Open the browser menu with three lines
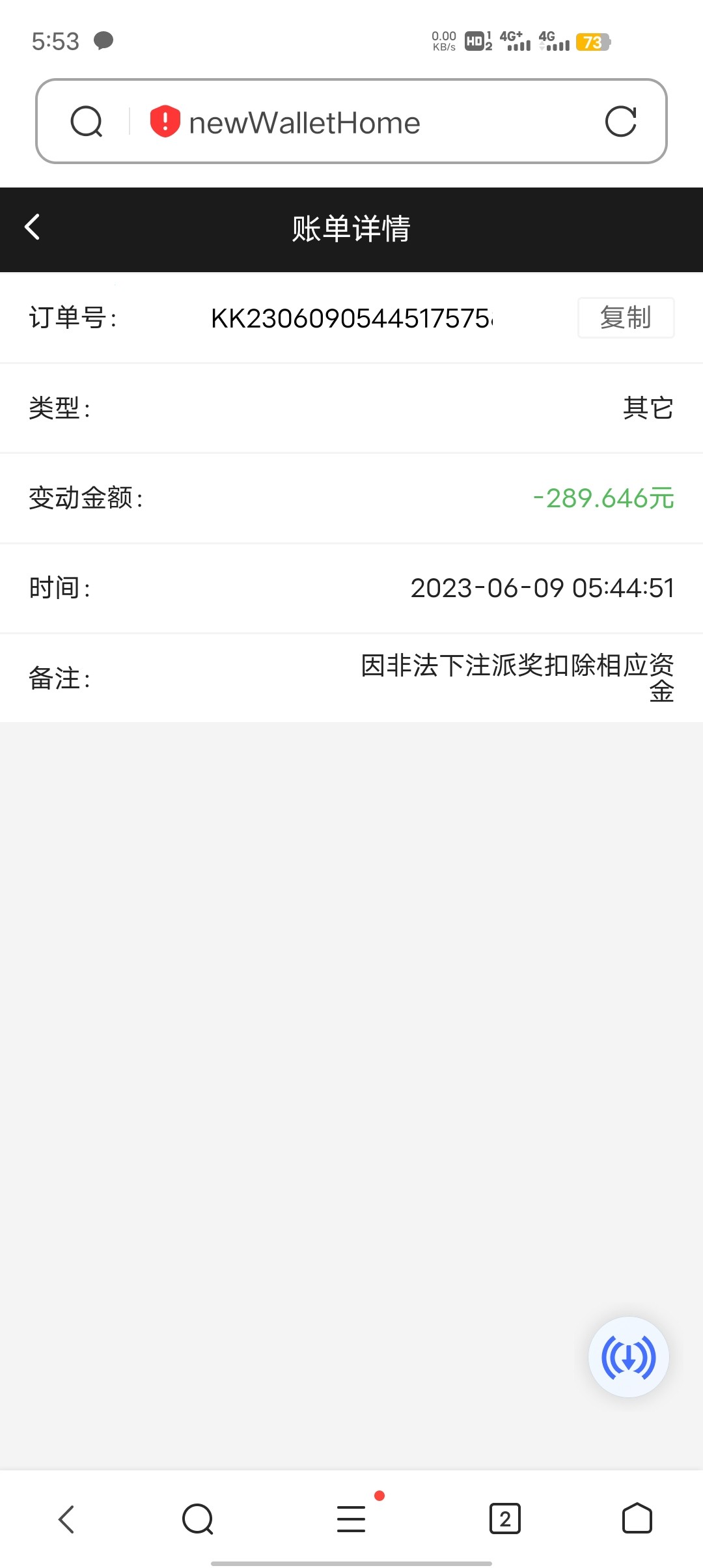 click(x=351, y=1519)
